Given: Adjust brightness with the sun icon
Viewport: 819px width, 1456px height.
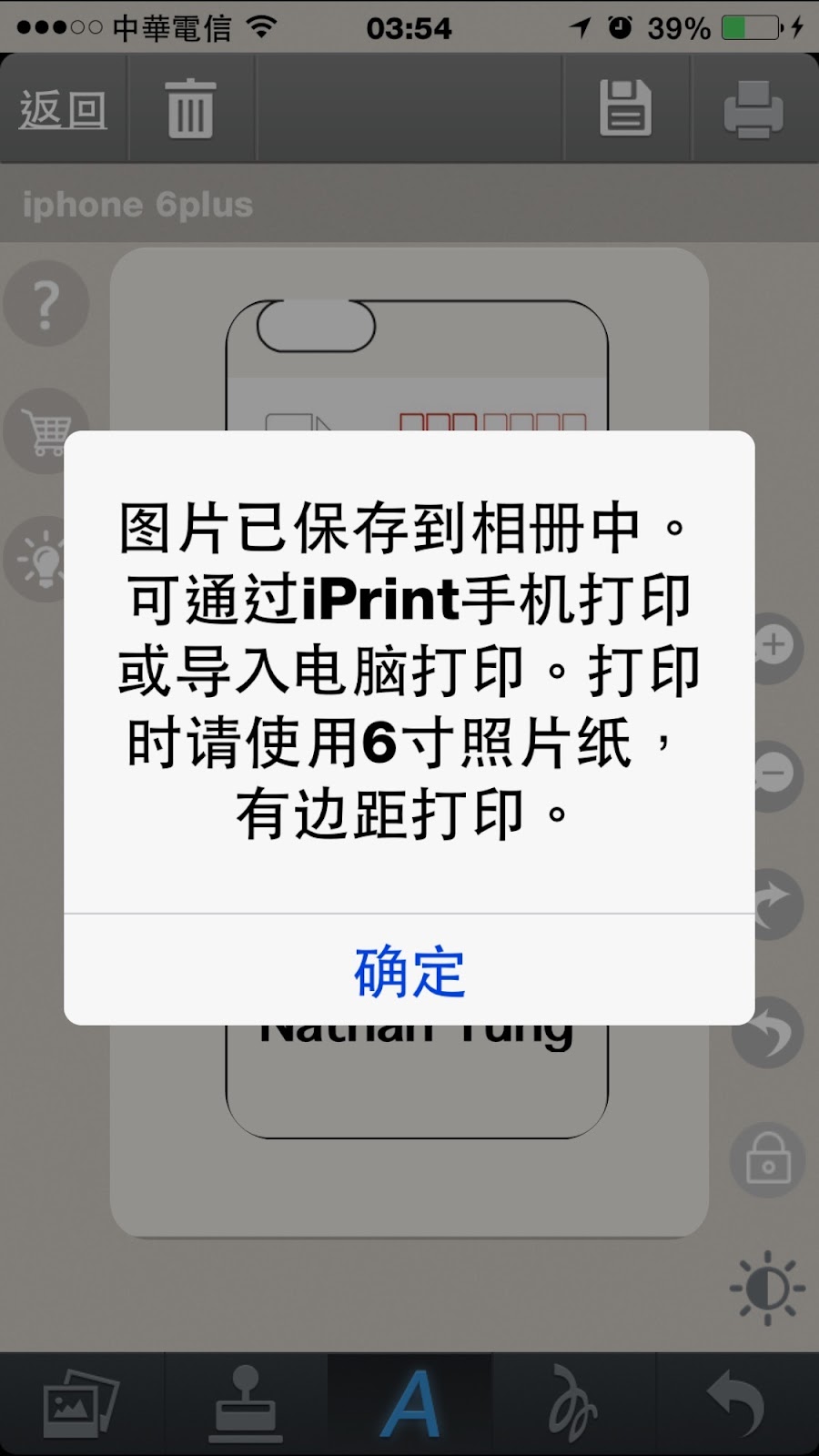Looking at the screenshot, I should click(x=767, y=1288).
